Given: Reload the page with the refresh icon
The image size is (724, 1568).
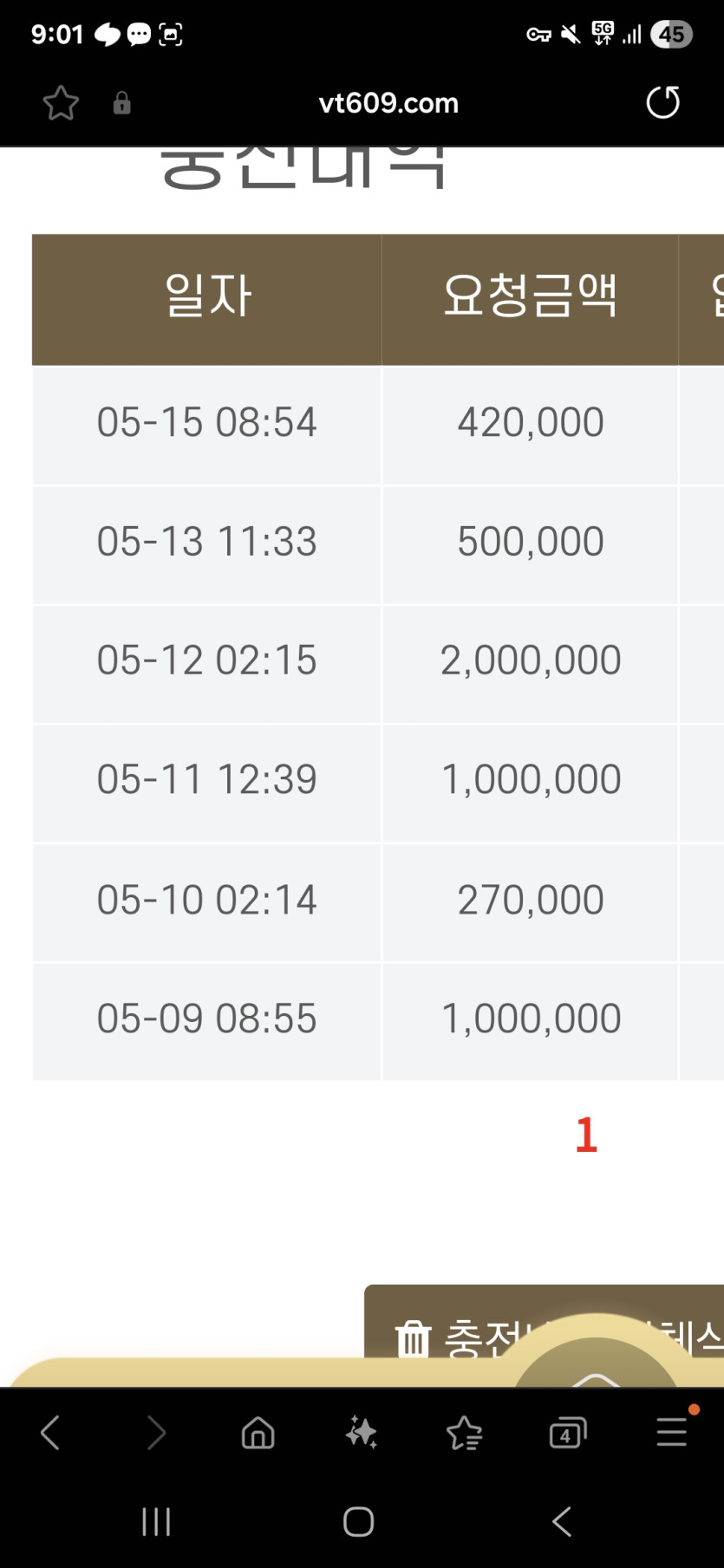Looking at the screenshot, I should point(663,102).
